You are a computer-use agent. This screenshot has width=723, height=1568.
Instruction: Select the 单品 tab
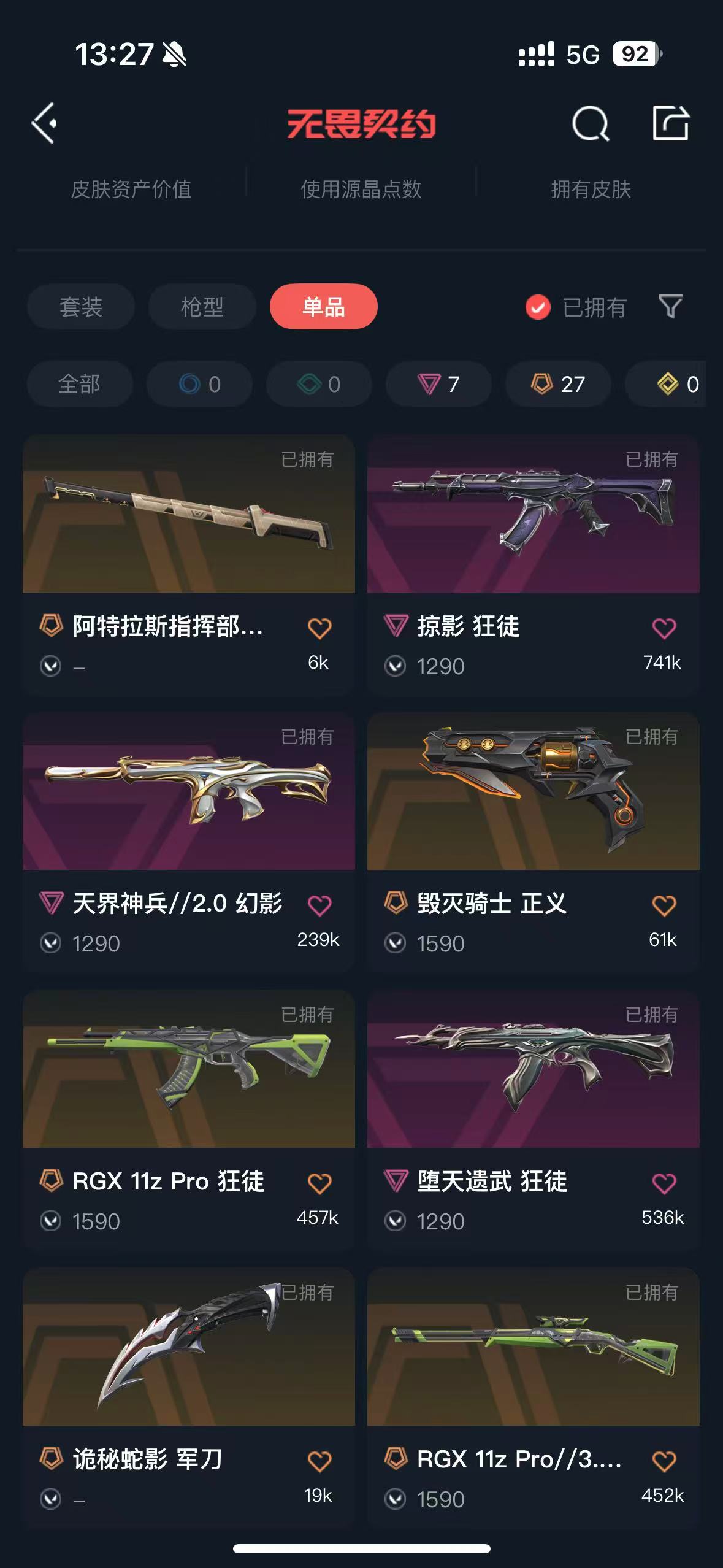coord(323,307)
